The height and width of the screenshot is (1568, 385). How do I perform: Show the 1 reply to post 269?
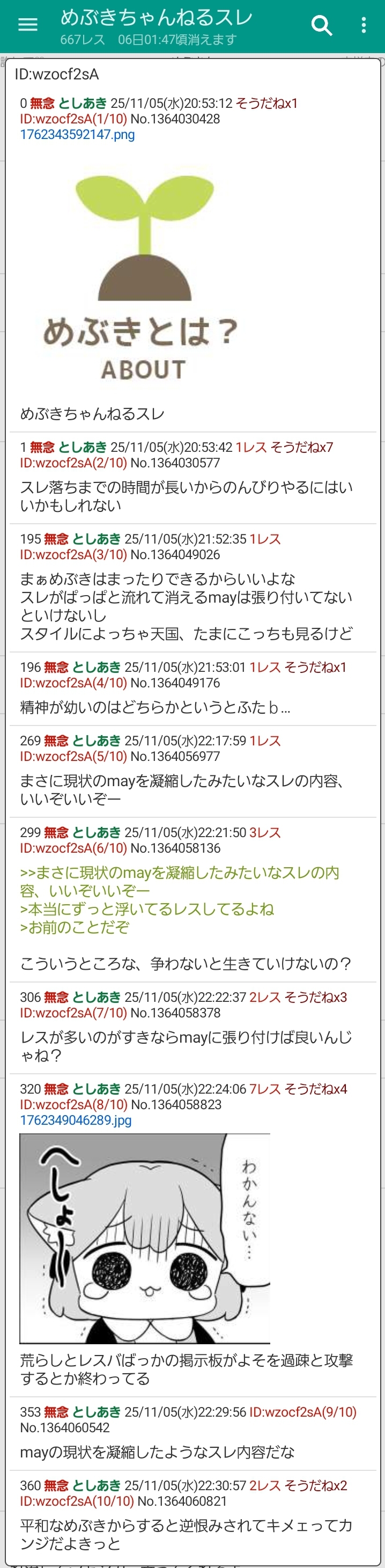[x=264, y=741]
